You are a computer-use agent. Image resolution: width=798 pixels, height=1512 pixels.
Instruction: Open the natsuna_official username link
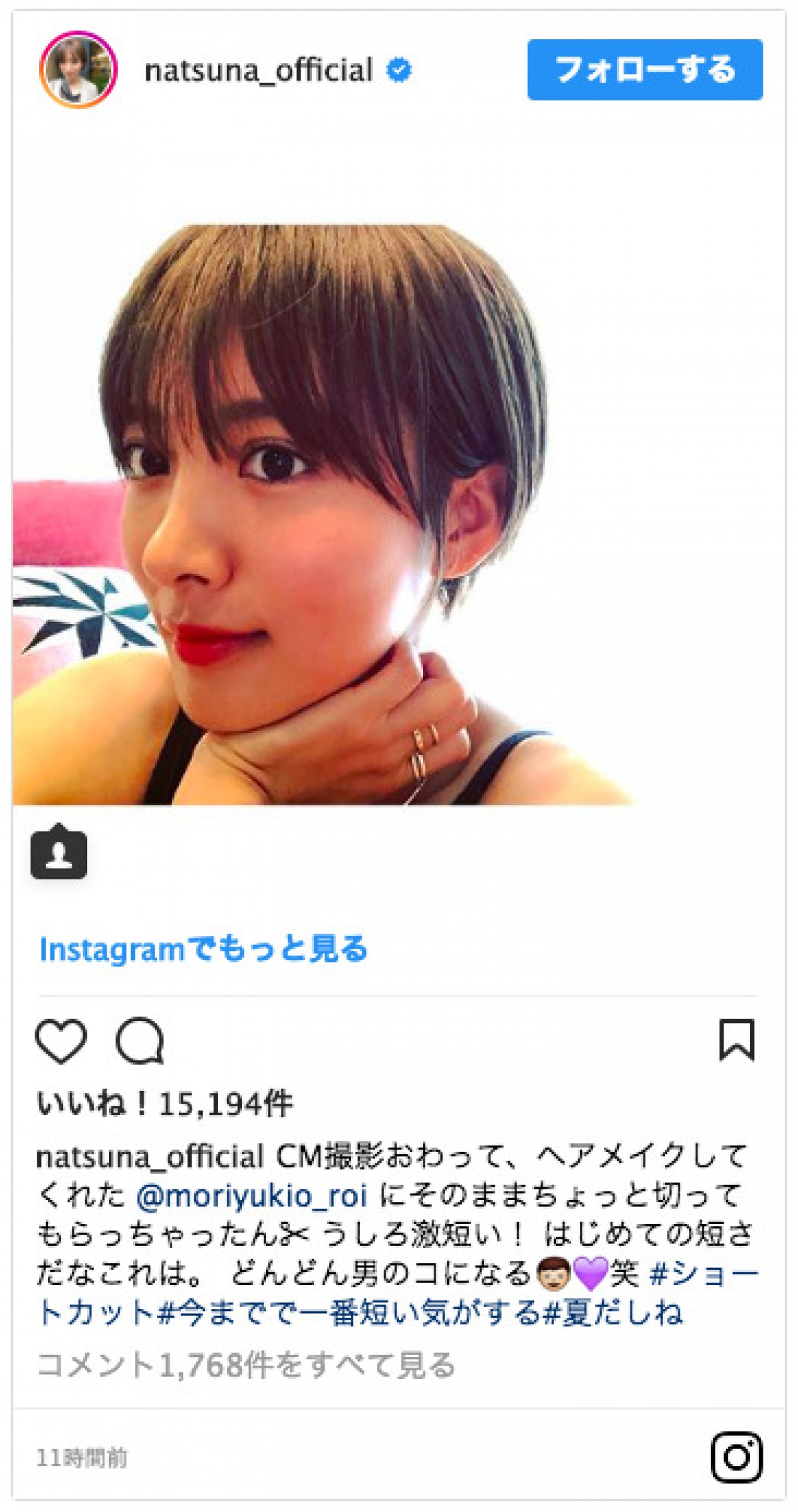[x=258, y=71]
